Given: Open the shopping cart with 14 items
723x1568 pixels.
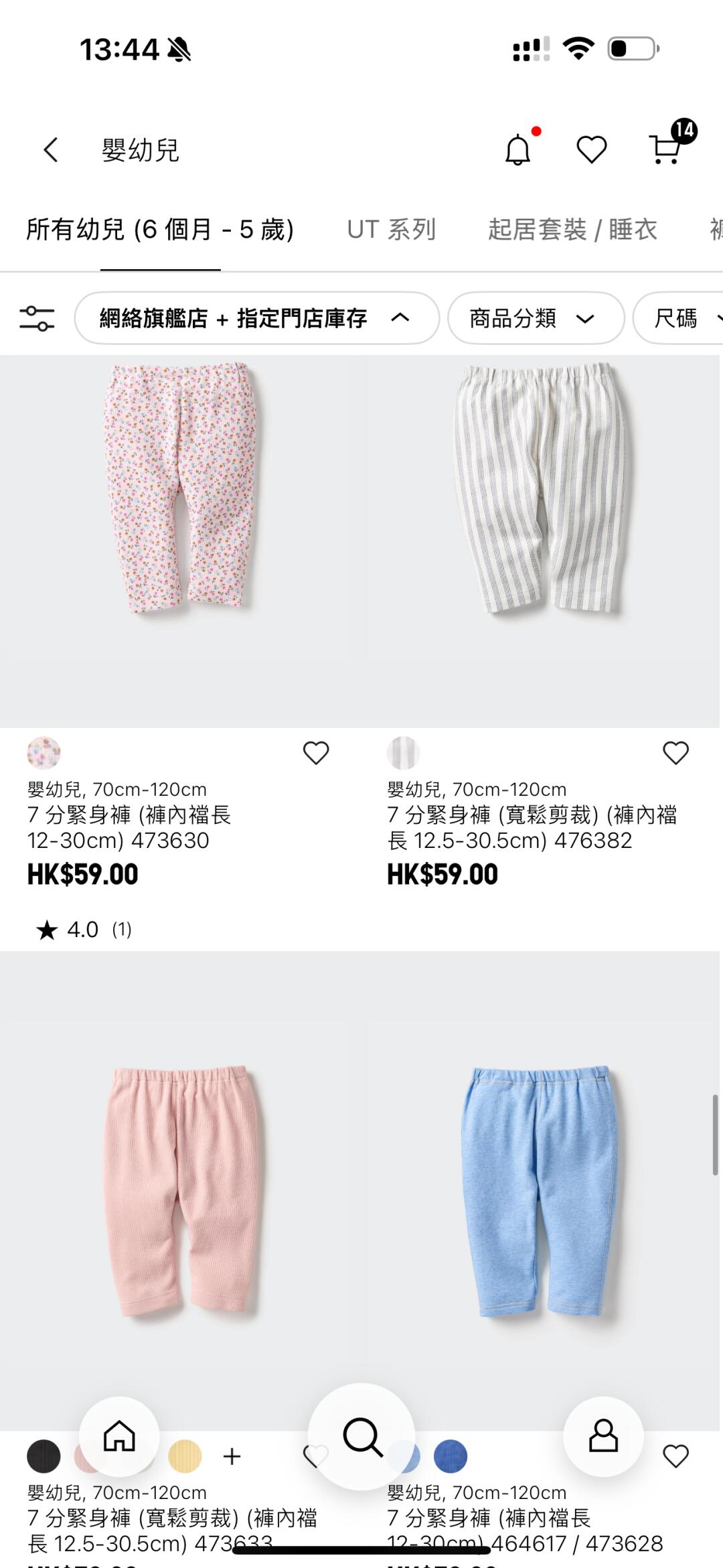Looking at the screenshot, I should pyautogui.click(x=667, y=148).
